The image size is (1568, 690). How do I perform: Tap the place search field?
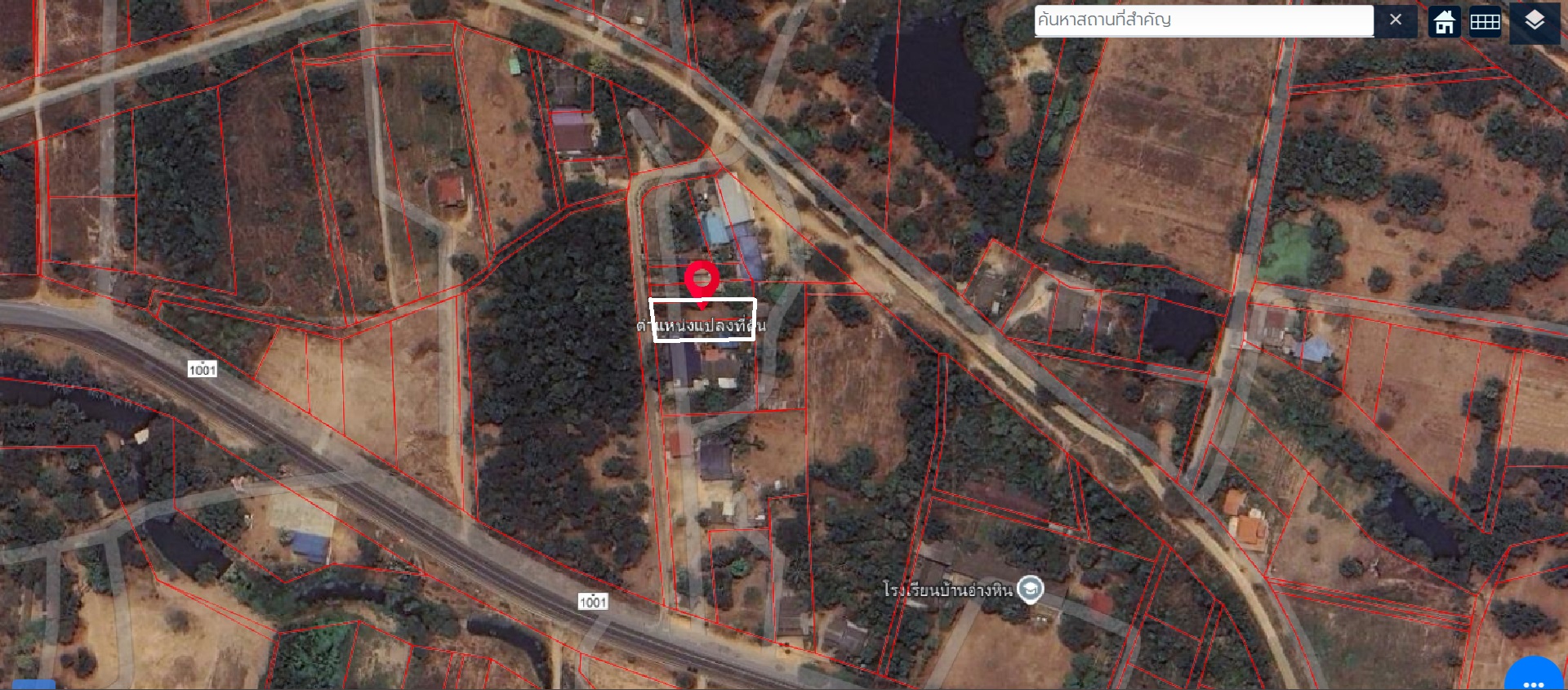click(x=1202, y=20)
